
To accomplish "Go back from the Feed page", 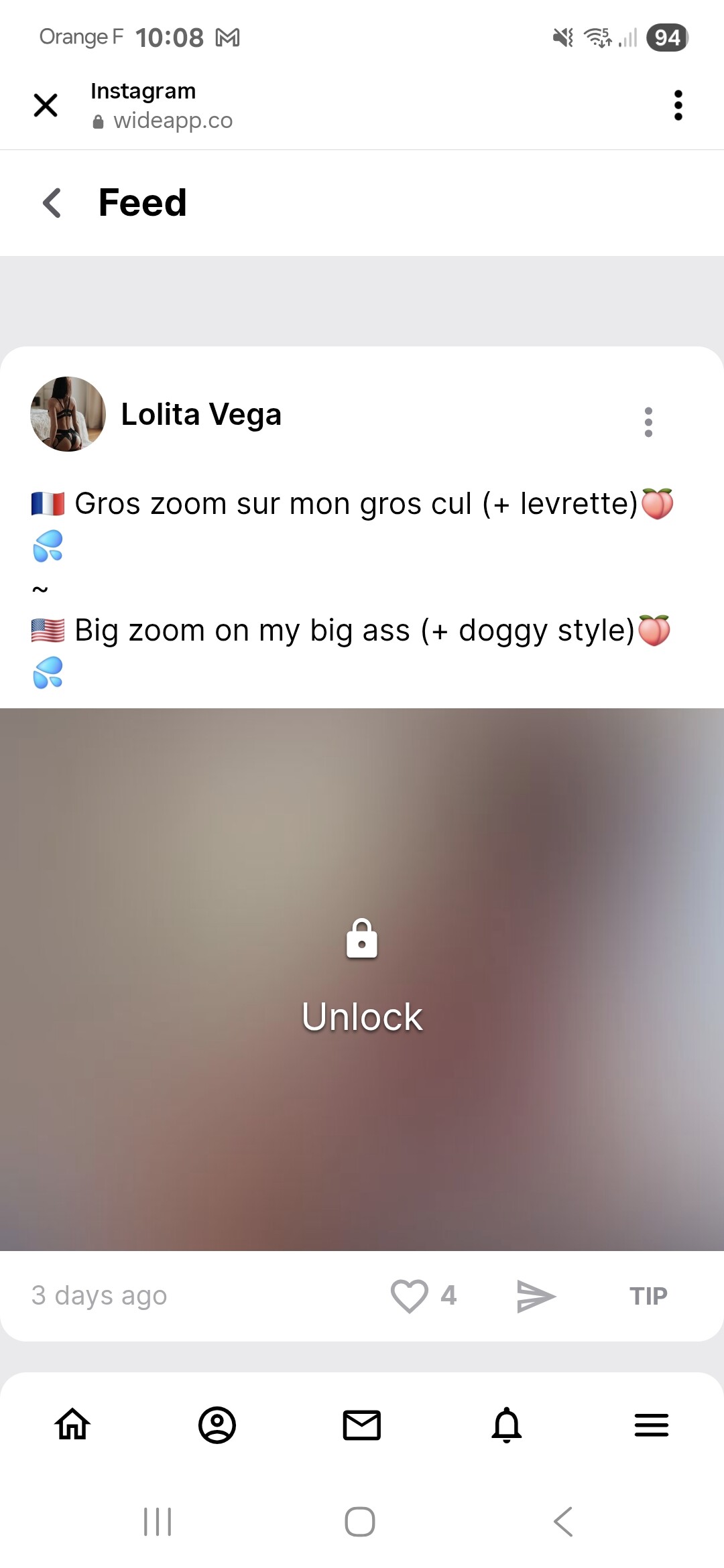I will coord(52,202).
